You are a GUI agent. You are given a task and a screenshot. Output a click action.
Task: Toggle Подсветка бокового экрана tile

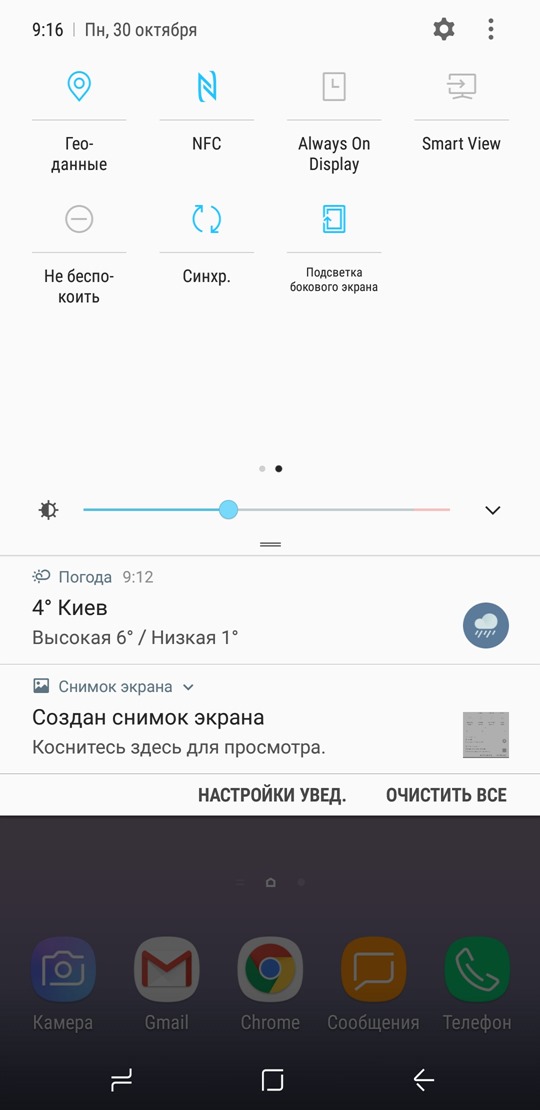[334, 219]
